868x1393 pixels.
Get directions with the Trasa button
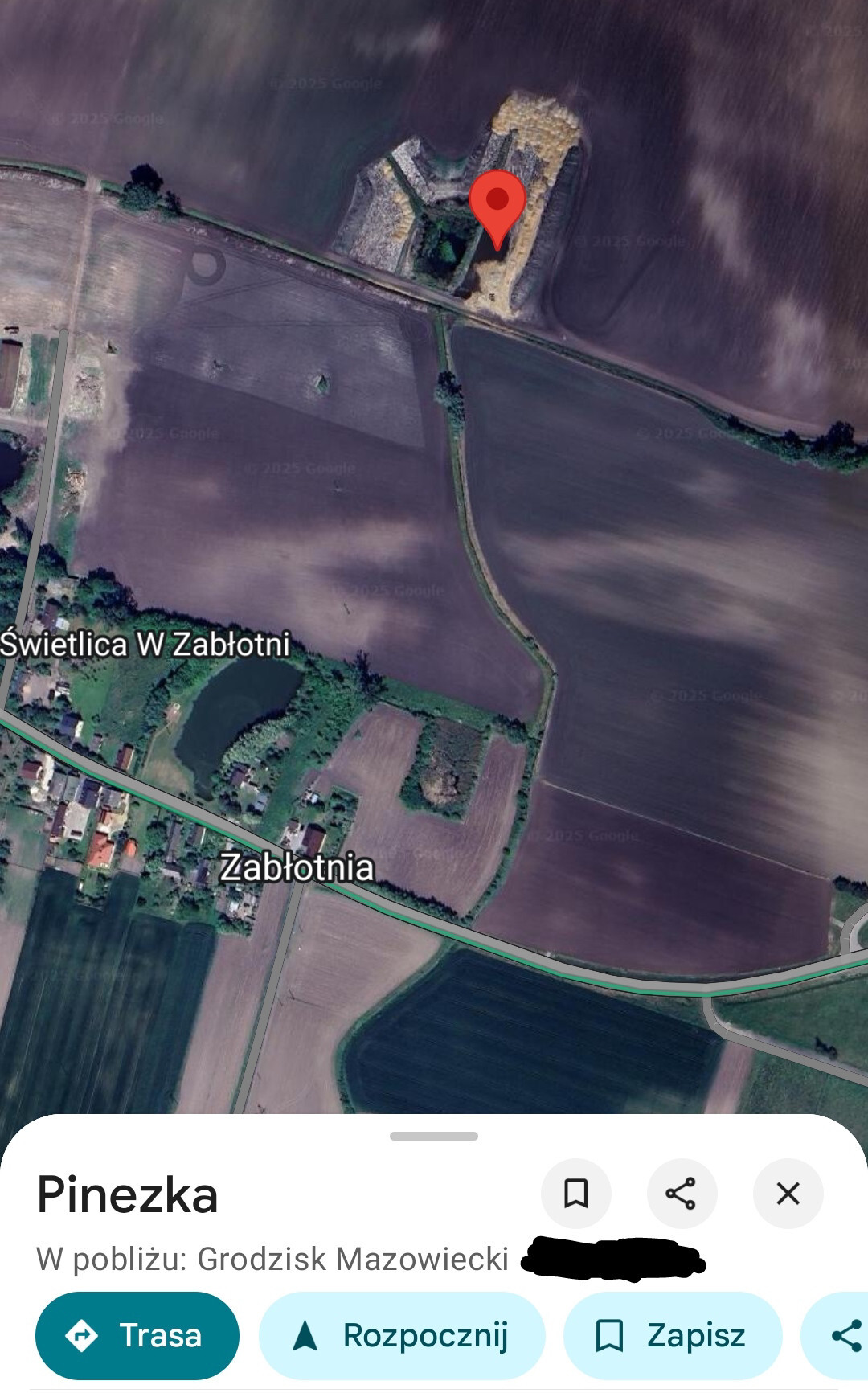point(137,1336)
